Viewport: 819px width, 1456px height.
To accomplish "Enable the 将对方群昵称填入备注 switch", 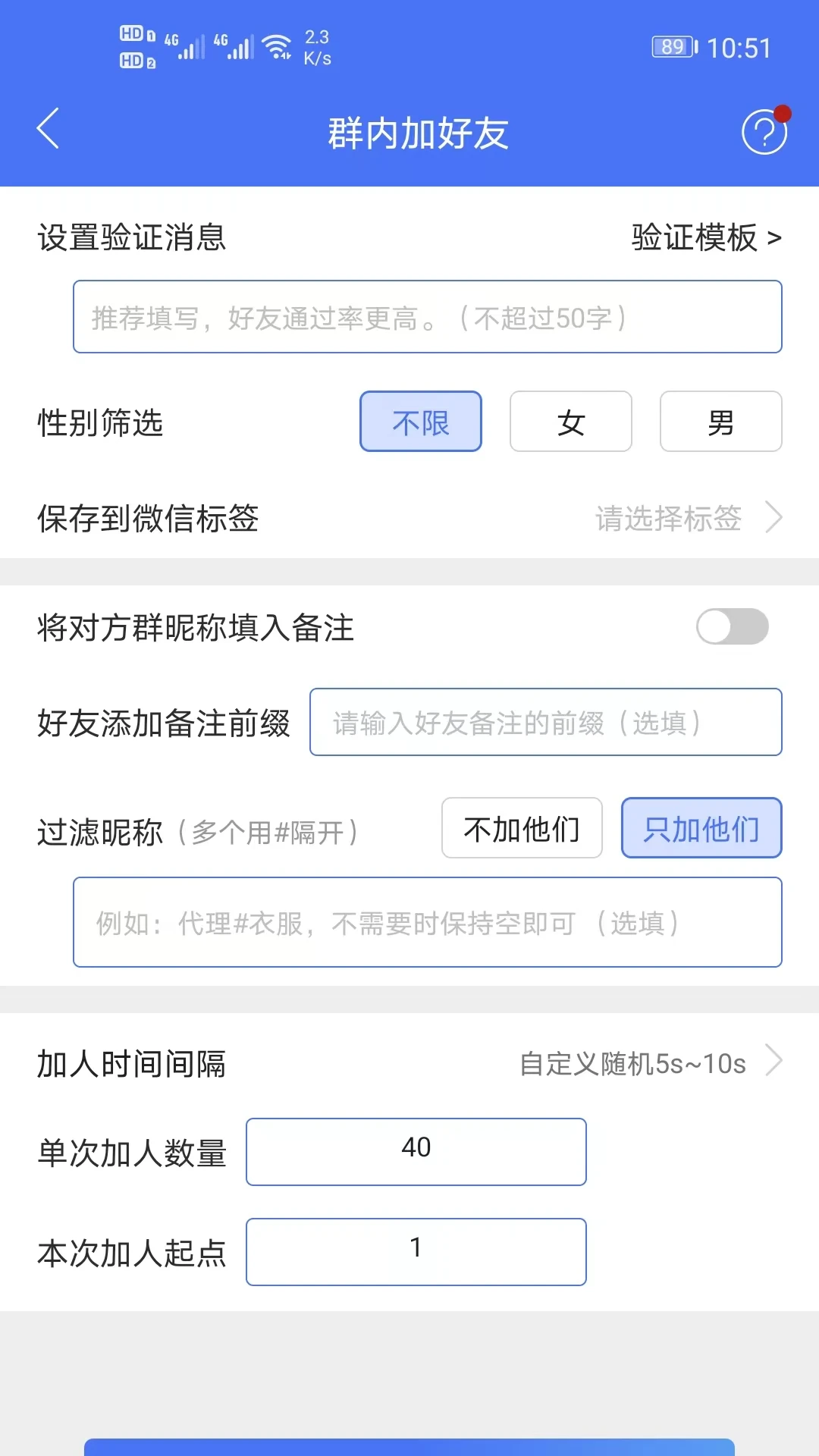I will (731, 627).
